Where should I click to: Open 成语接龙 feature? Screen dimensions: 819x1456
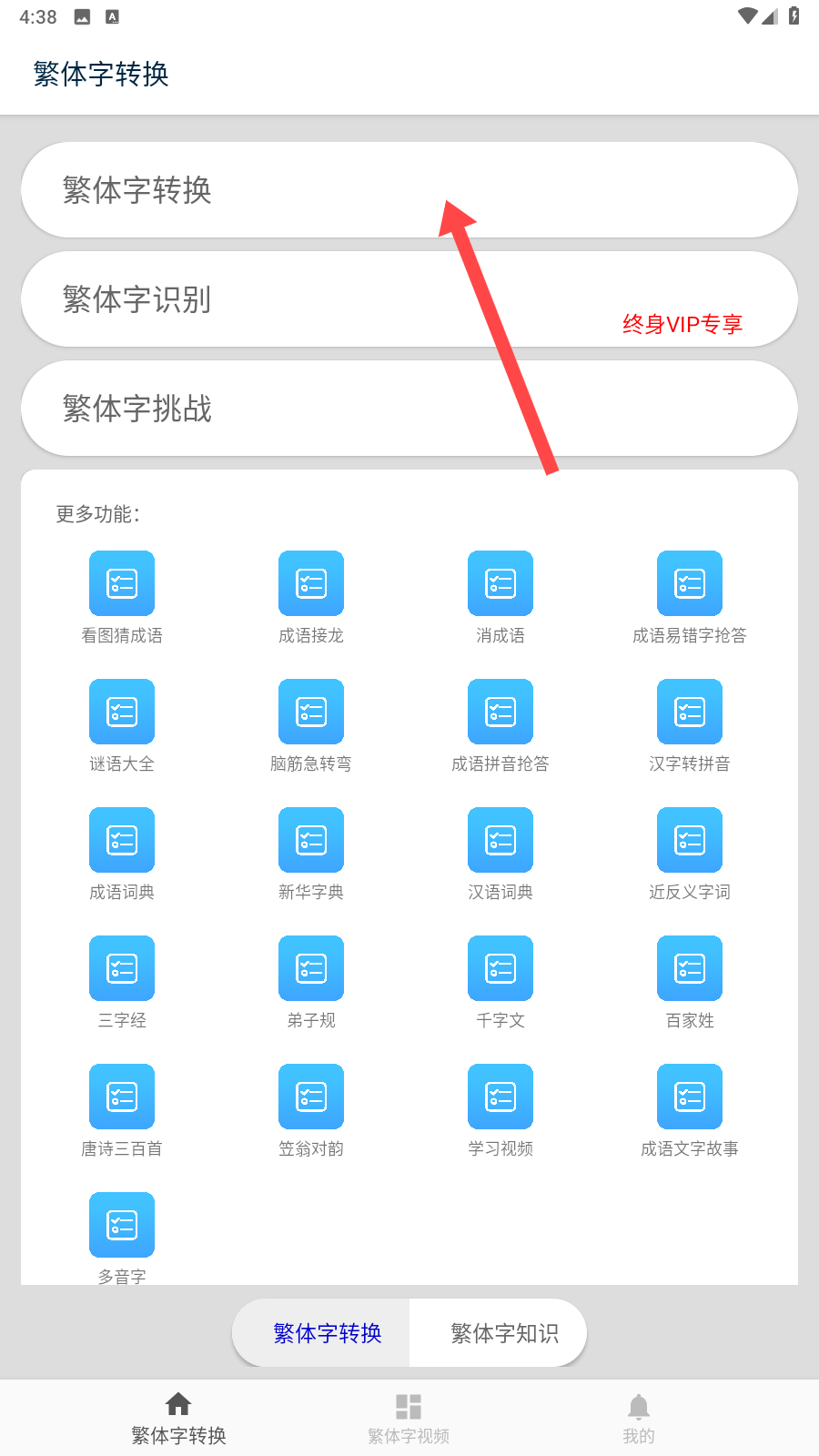311,597
